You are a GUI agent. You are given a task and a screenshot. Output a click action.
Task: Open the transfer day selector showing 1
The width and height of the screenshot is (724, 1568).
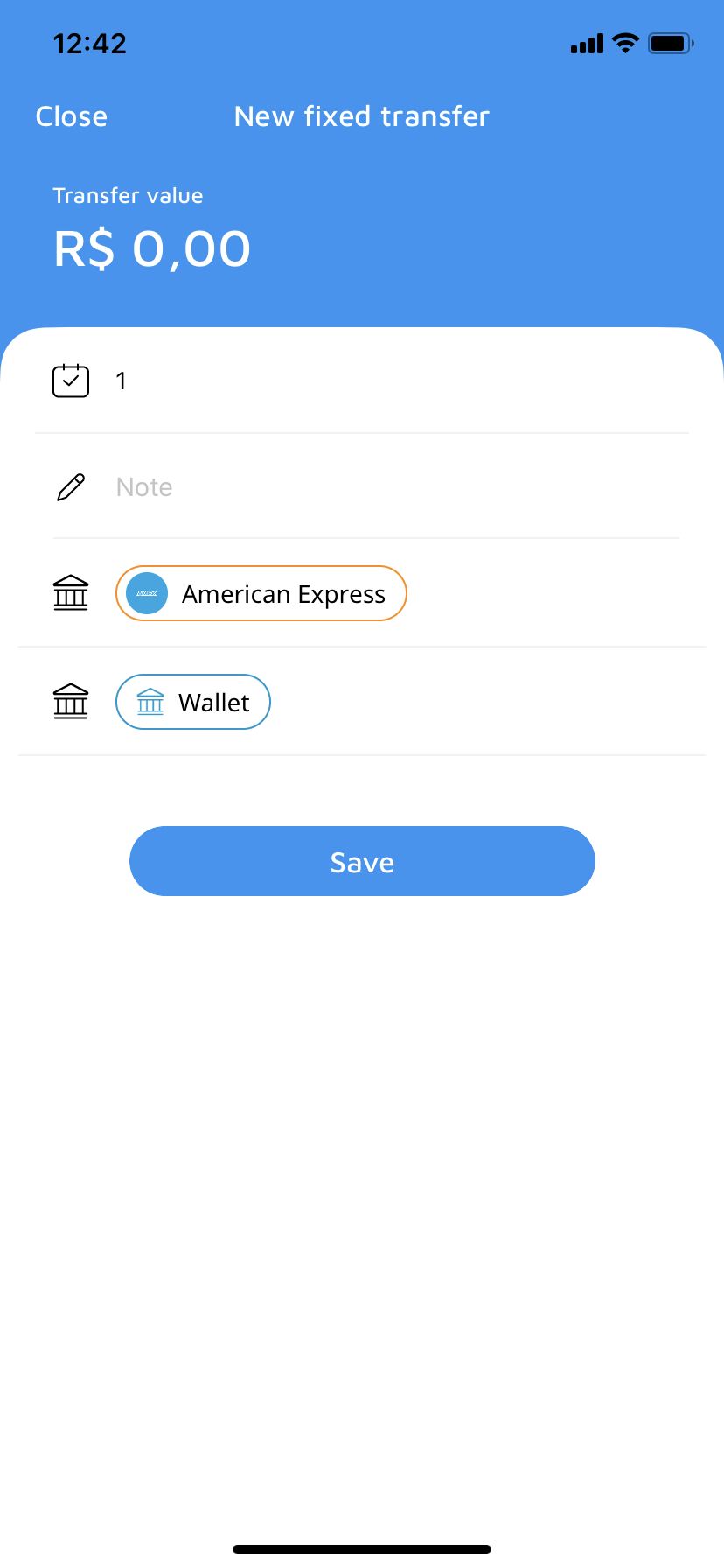[120, 381]
